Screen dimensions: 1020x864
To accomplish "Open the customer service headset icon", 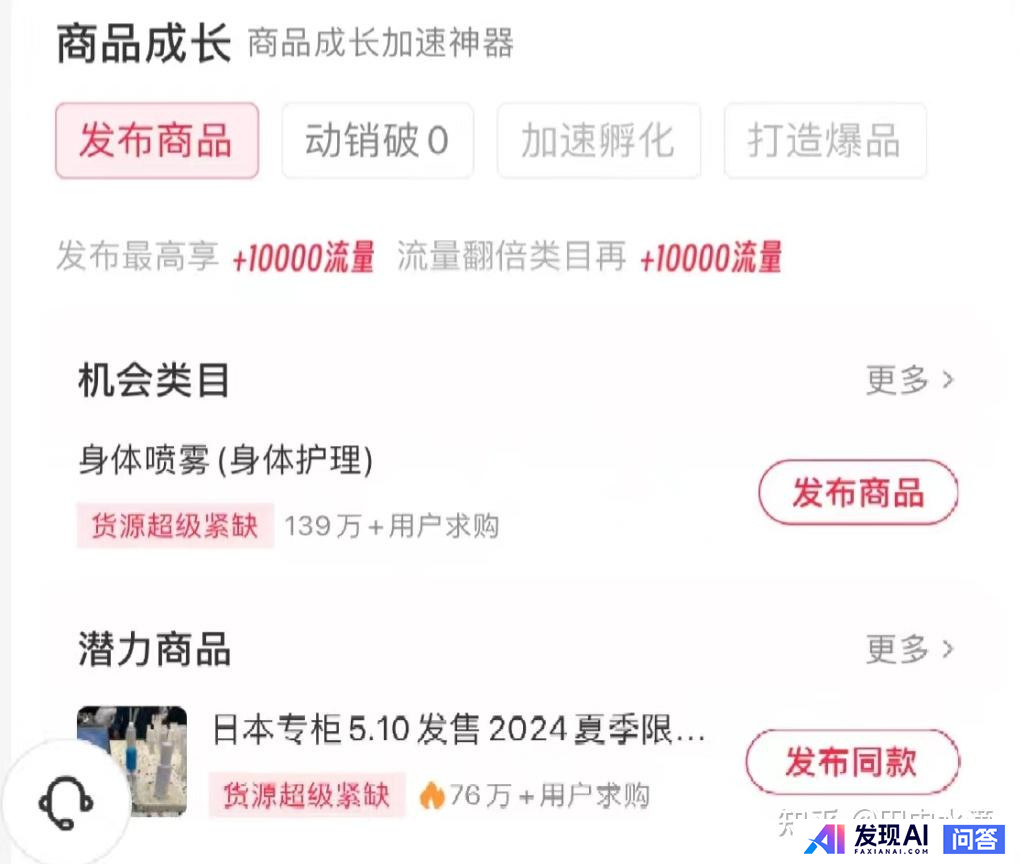I will click(66, 802).
